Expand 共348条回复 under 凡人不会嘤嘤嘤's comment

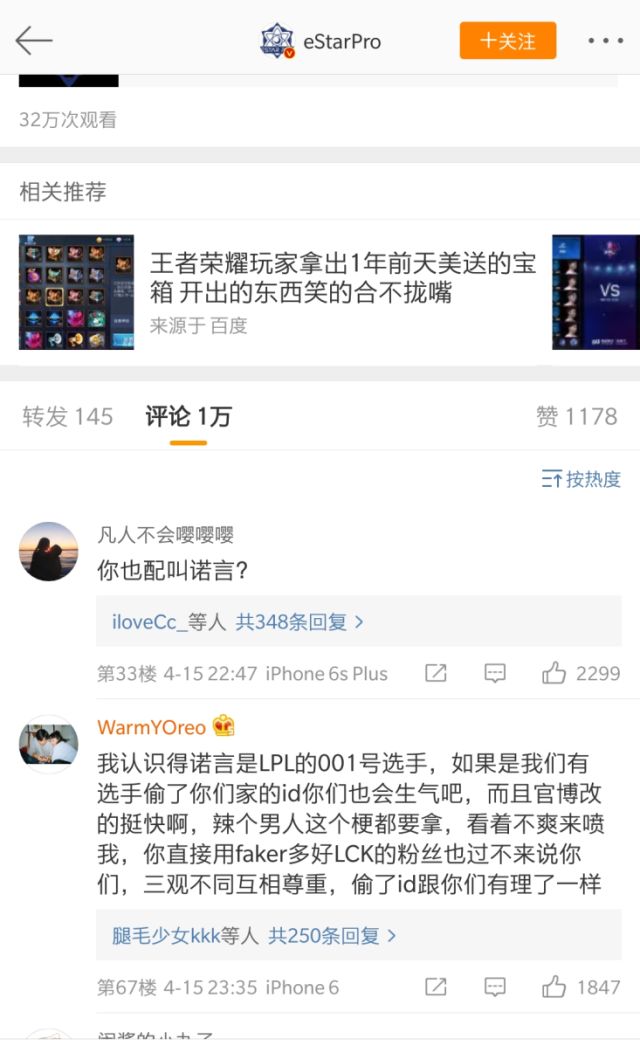coord(299,622)
